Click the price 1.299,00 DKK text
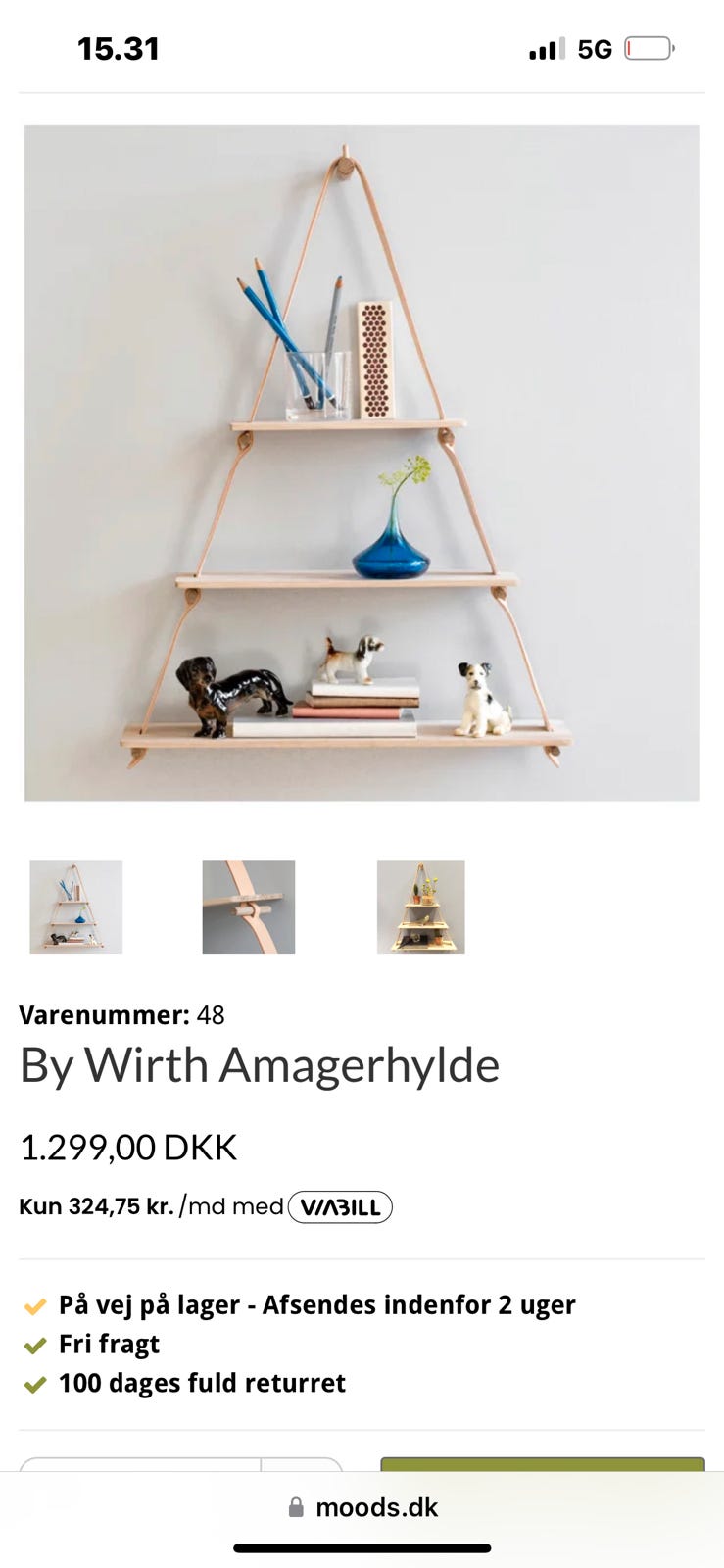Image resolution: width=724 pixels, height=1568 pixels. (128, 1147)
